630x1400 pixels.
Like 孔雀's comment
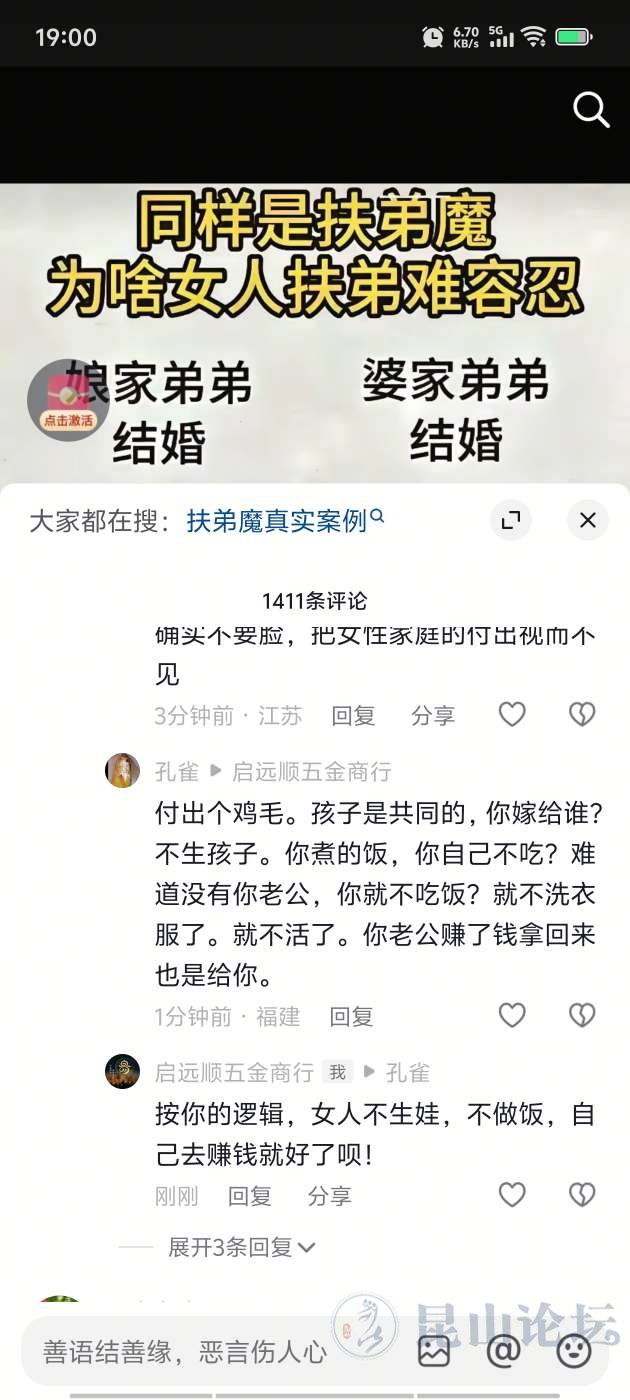(x=512, y=1016)
